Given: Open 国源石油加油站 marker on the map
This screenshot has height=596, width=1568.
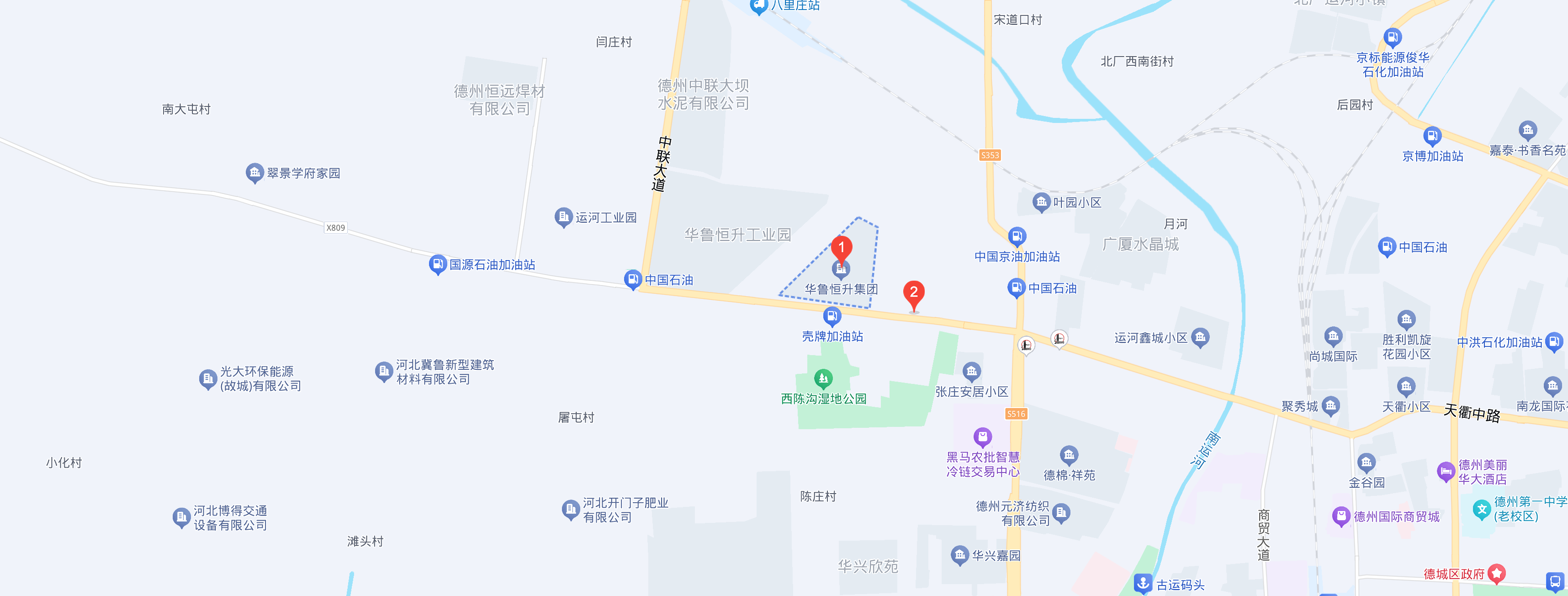Looking at the screenshot, I should coord(437,264).
